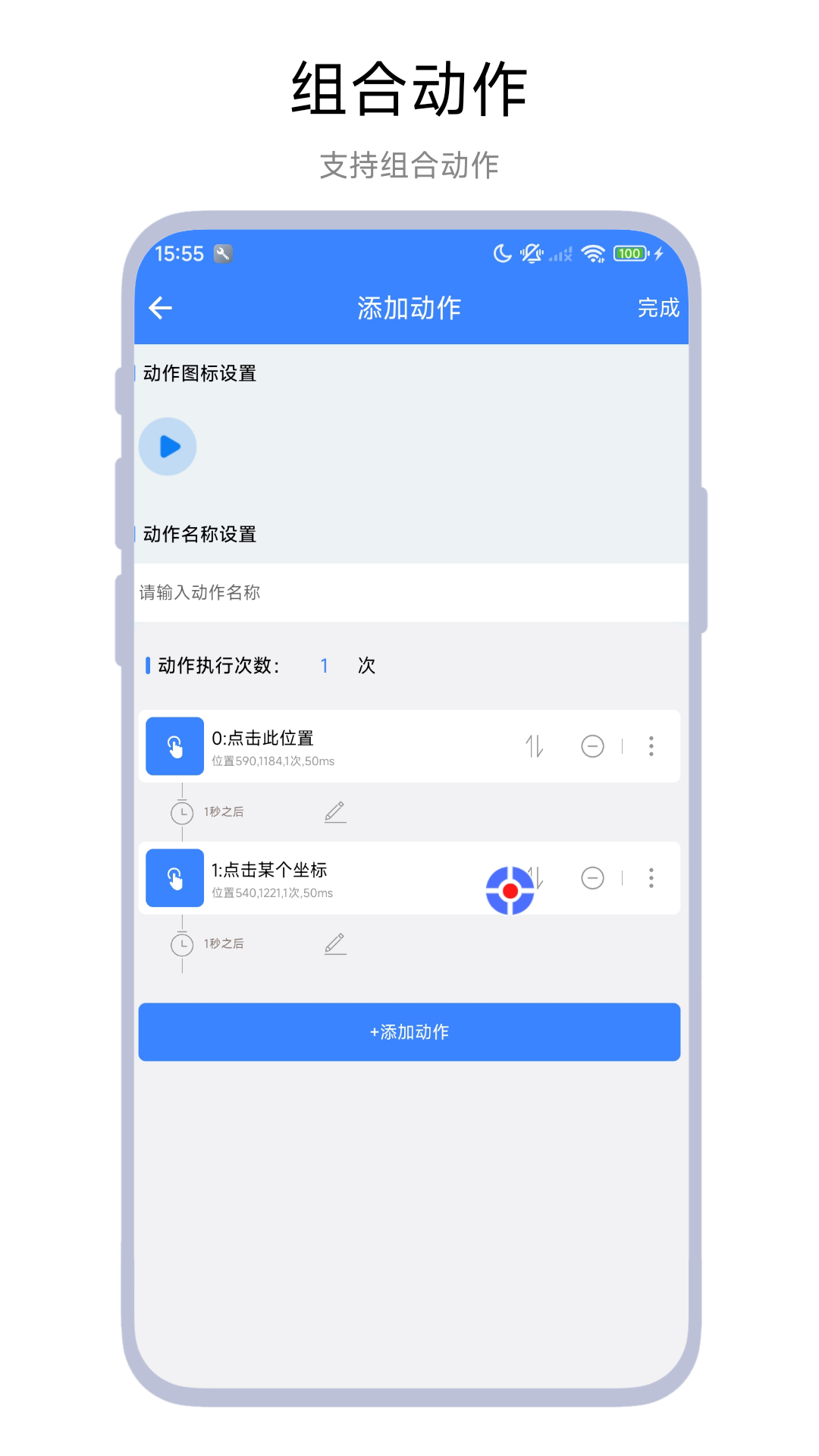The height and width of the screenshot is (1456, 819).
Task: Click the pencil edit icon below action 0
Action: click(335, 812)
